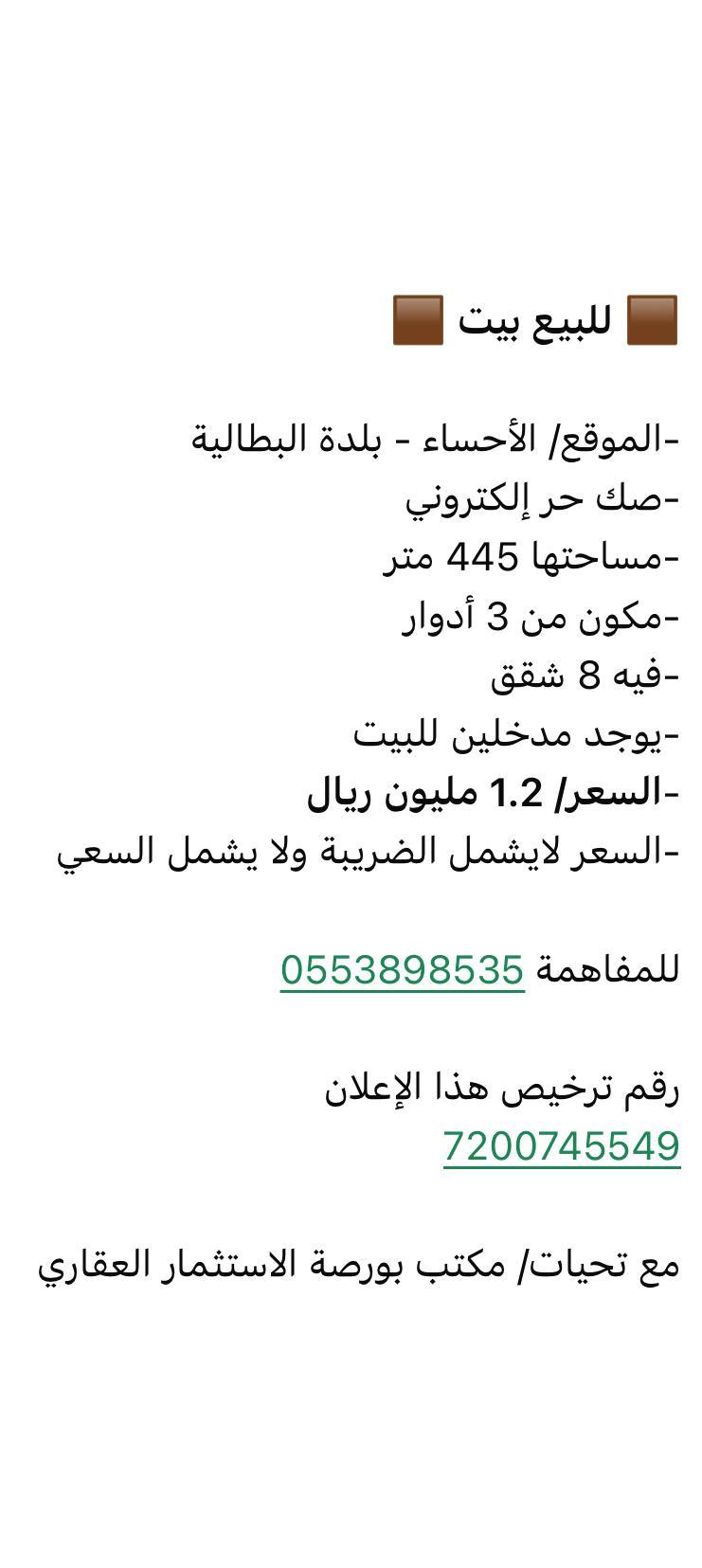Call the phone number 0553898535
702x1568 pixels.
click(402, 970)
